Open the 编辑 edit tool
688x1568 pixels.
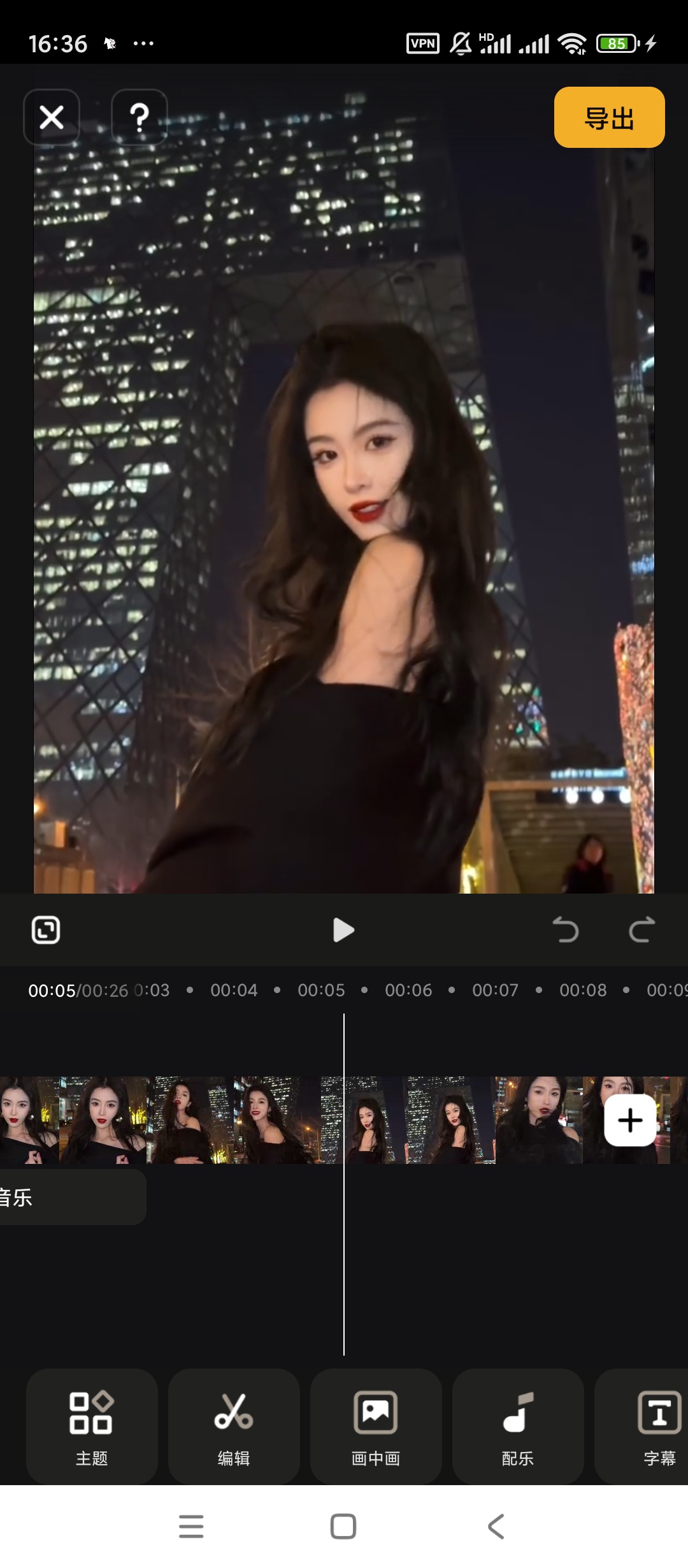click(x=234, y=1426)
